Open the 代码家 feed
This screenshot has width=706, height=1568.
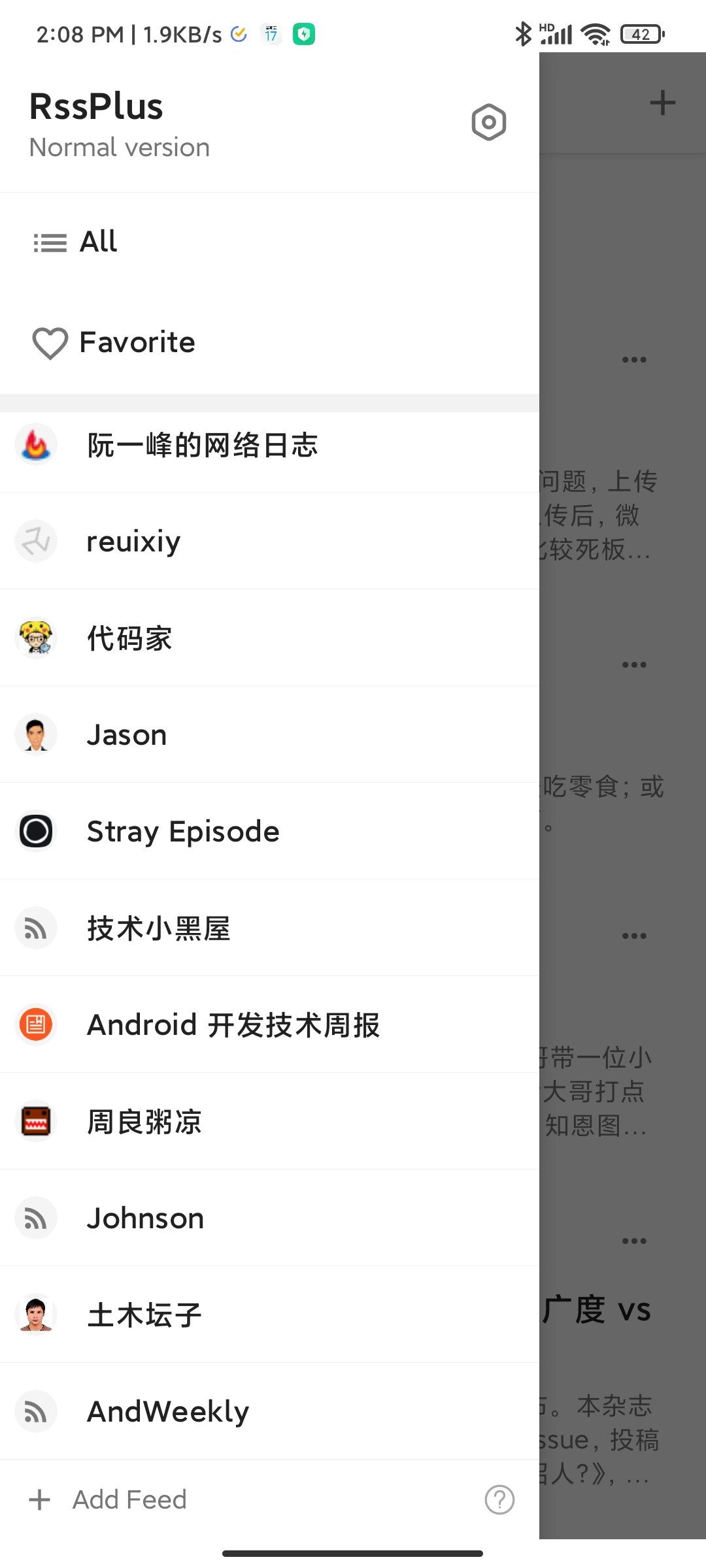(129, 638)
